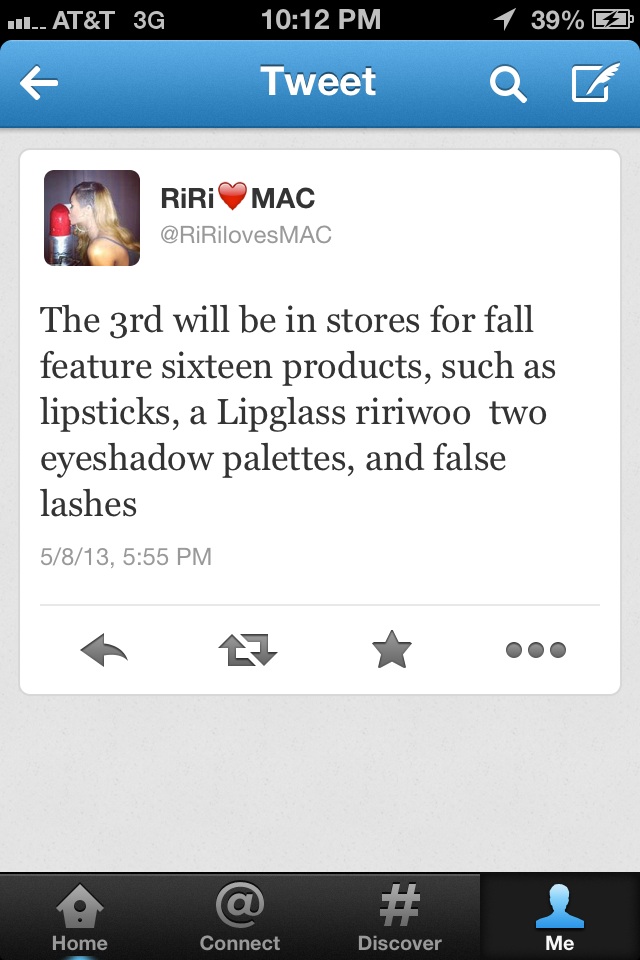Favorite this tweet with the star
This screenshot has height=960, width=640.
[391, 651]
